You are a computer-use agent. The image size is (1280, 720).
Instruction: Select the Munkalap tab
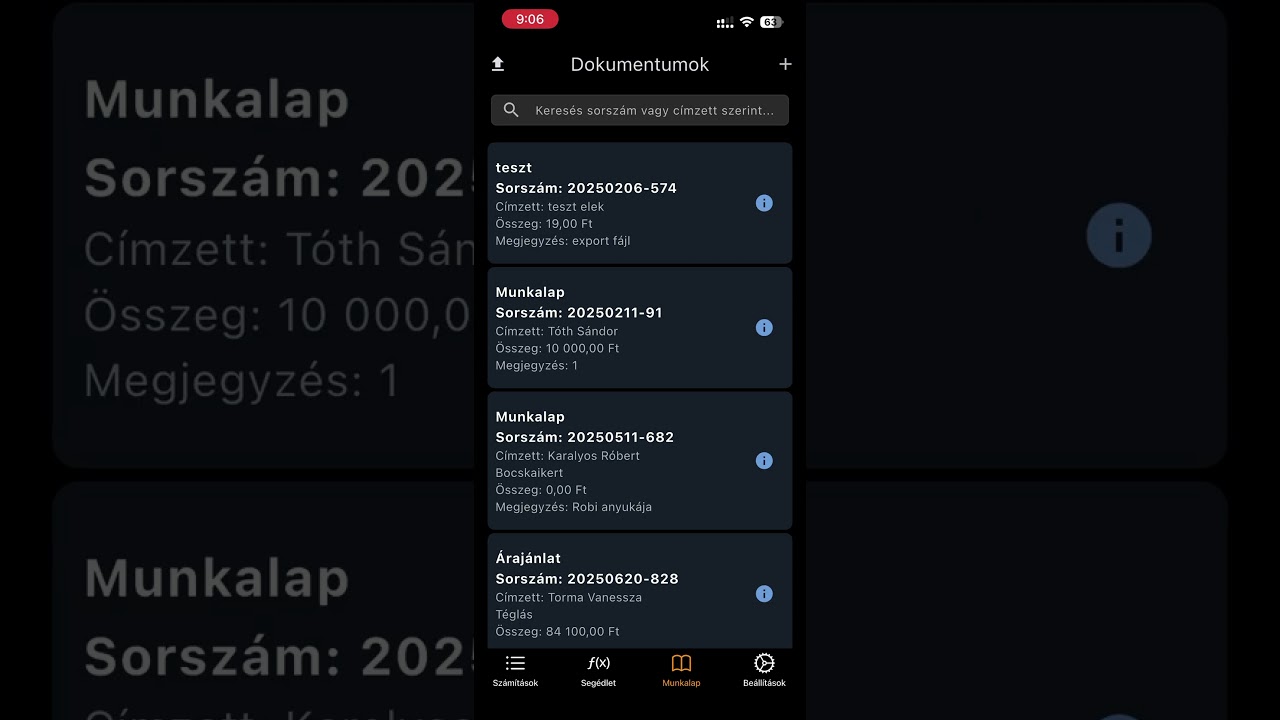pyautogui.click(x=681, y=670)
